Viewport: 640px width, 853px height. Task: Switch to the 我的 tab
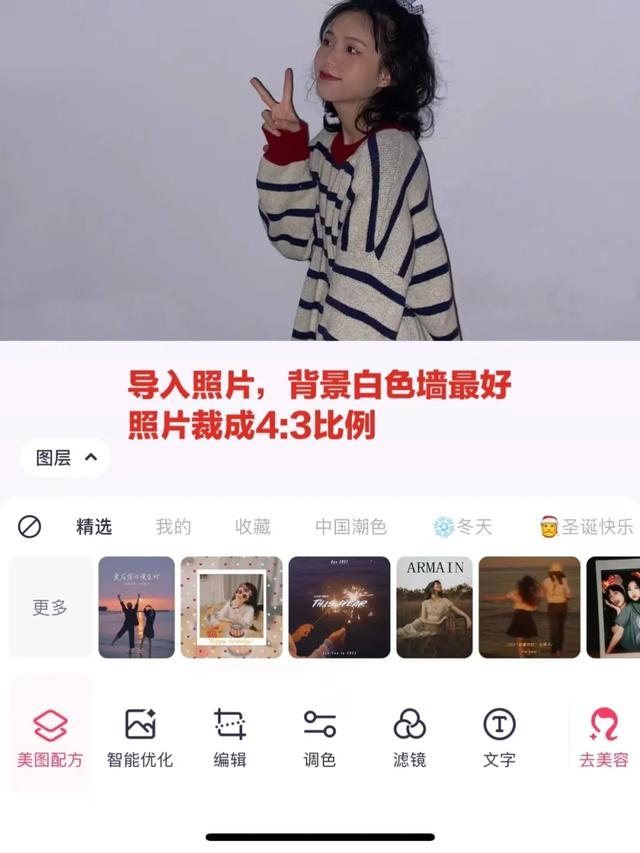173,527
